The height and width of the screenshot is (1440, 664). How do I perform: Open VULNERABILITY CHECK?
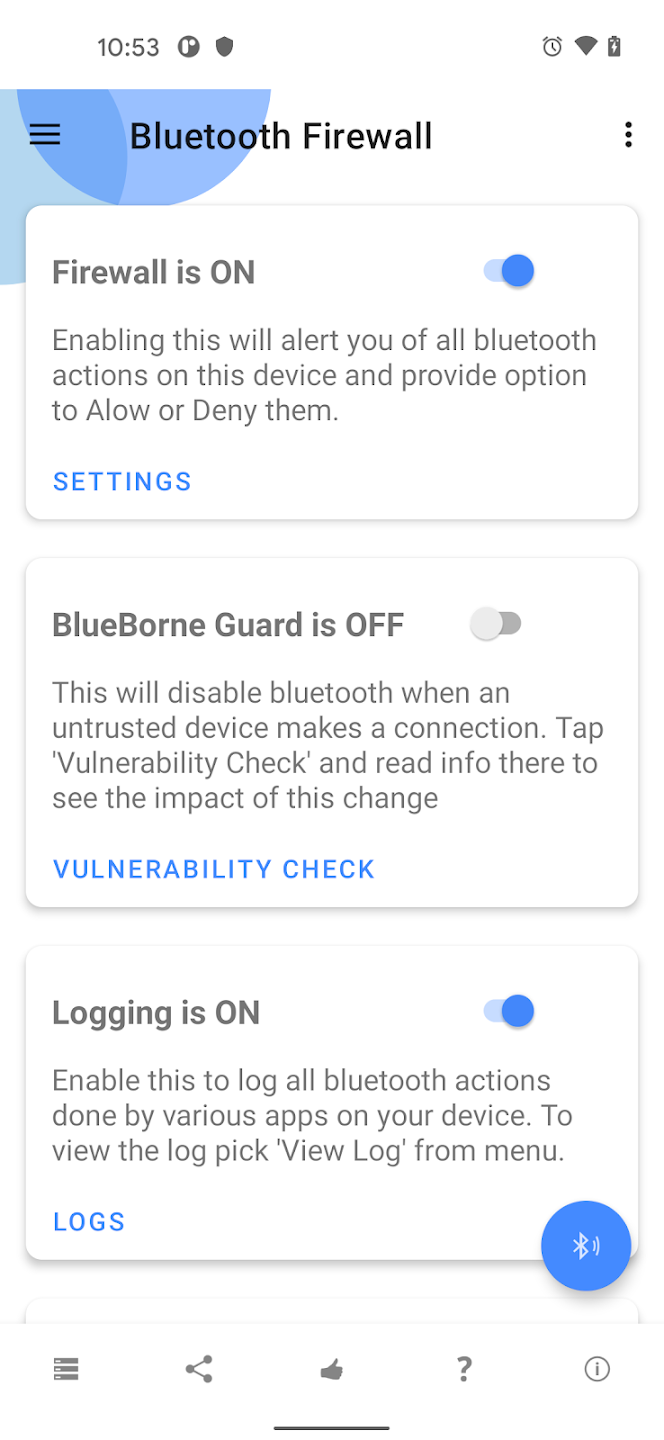pos(214,869)
